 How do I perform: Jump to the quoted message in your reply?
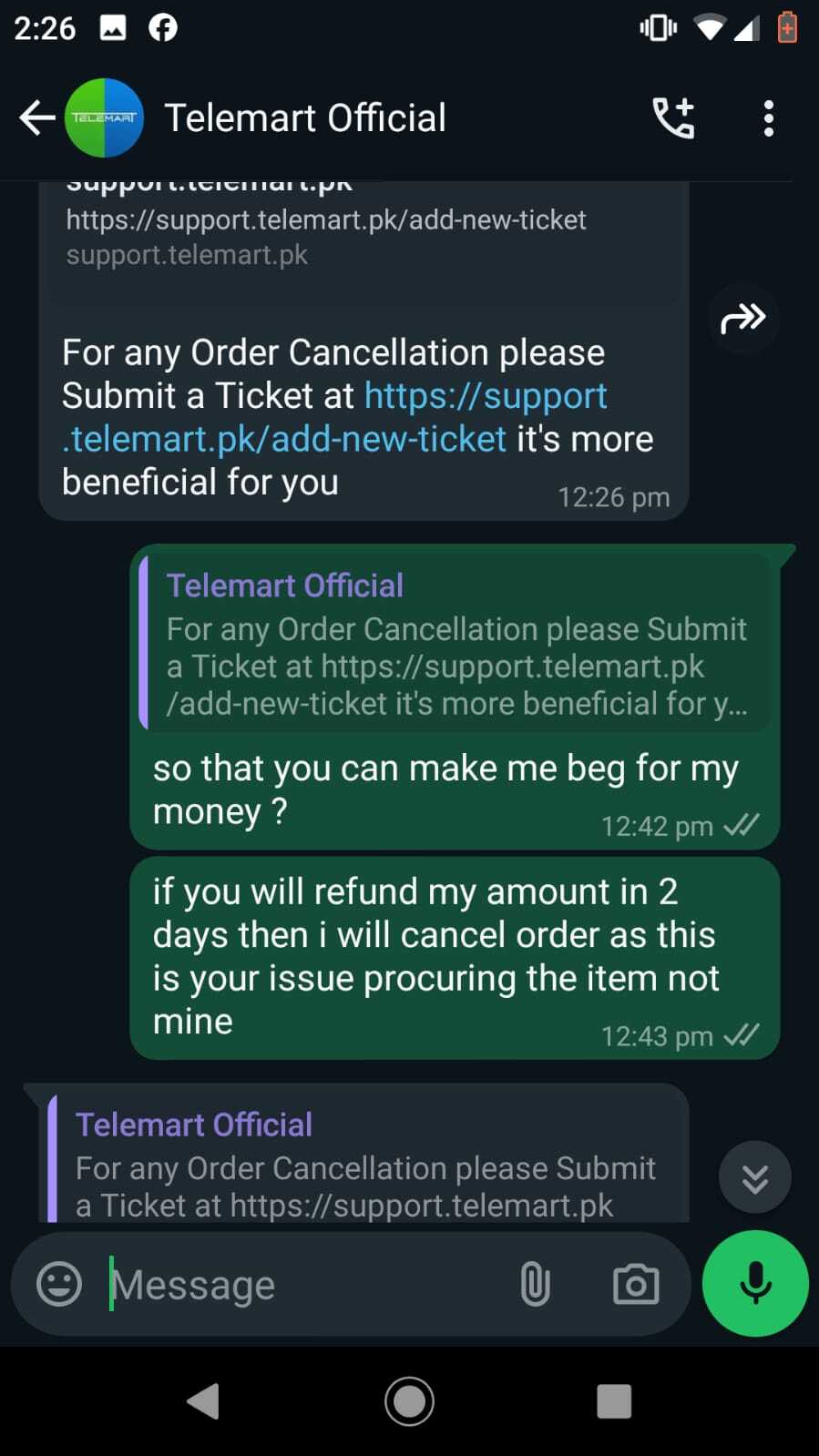[x=456, y=643]
